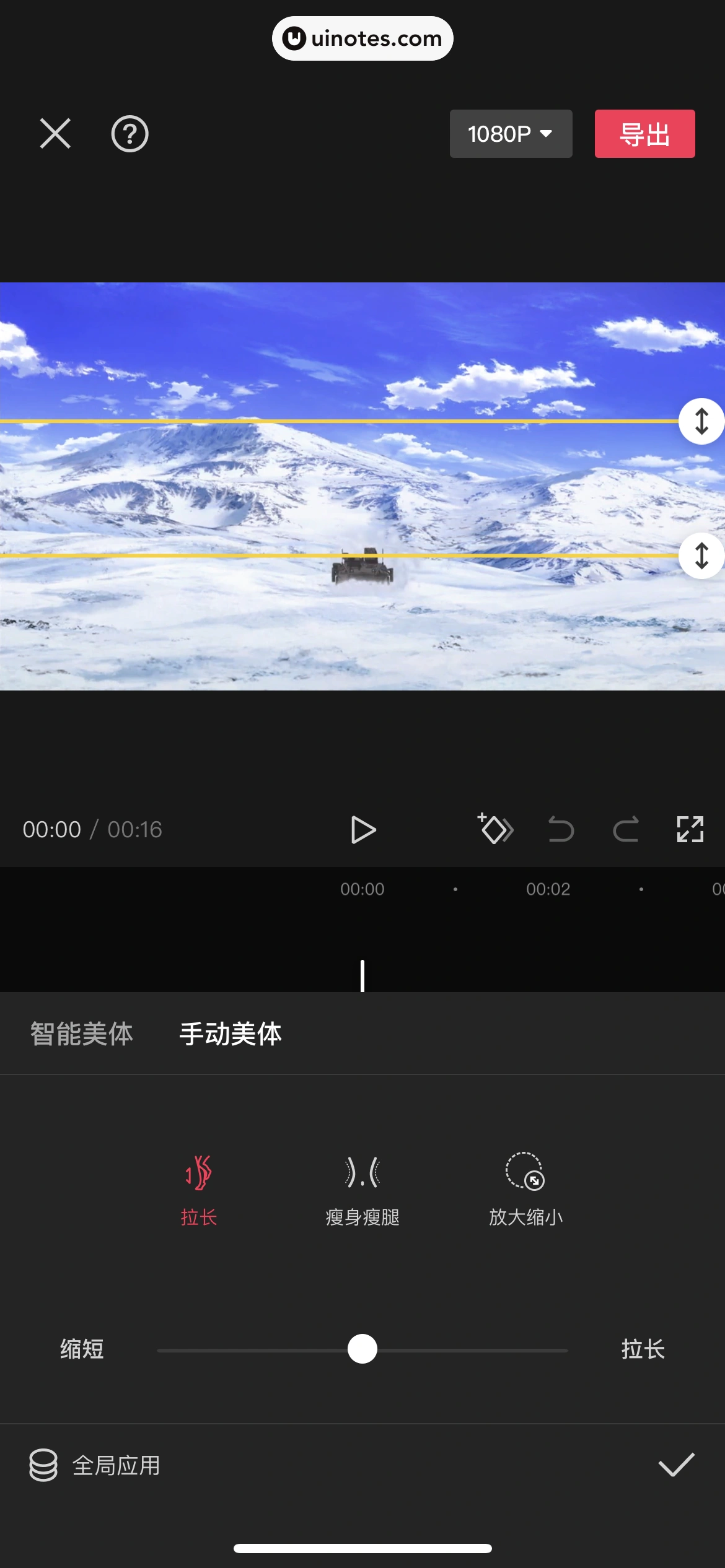Screen dimensions: 725x1568
Task: Click the 导出 export button
Action: tap(644, 134)
